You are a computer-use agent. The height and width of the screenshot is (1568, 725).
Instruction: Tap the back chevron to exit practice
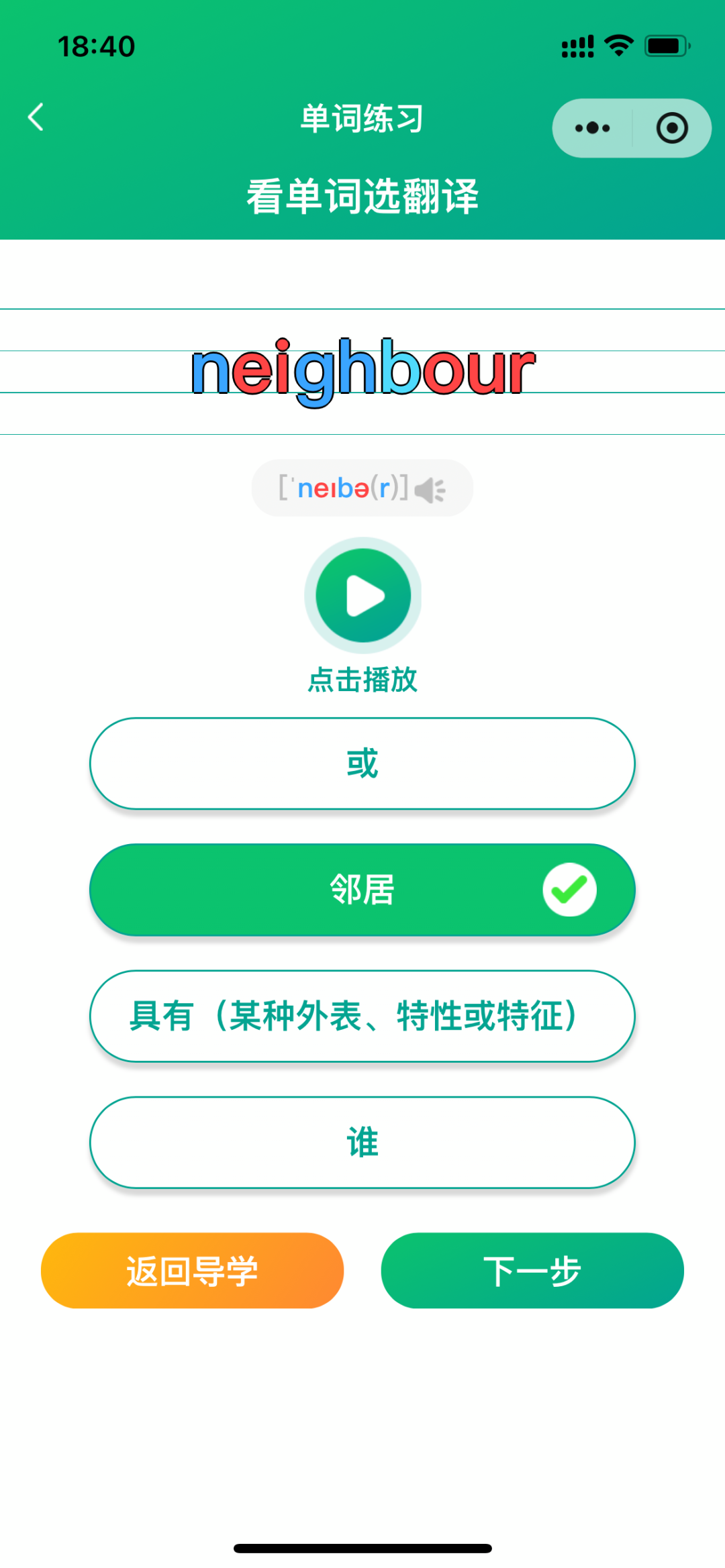(36, 116)
